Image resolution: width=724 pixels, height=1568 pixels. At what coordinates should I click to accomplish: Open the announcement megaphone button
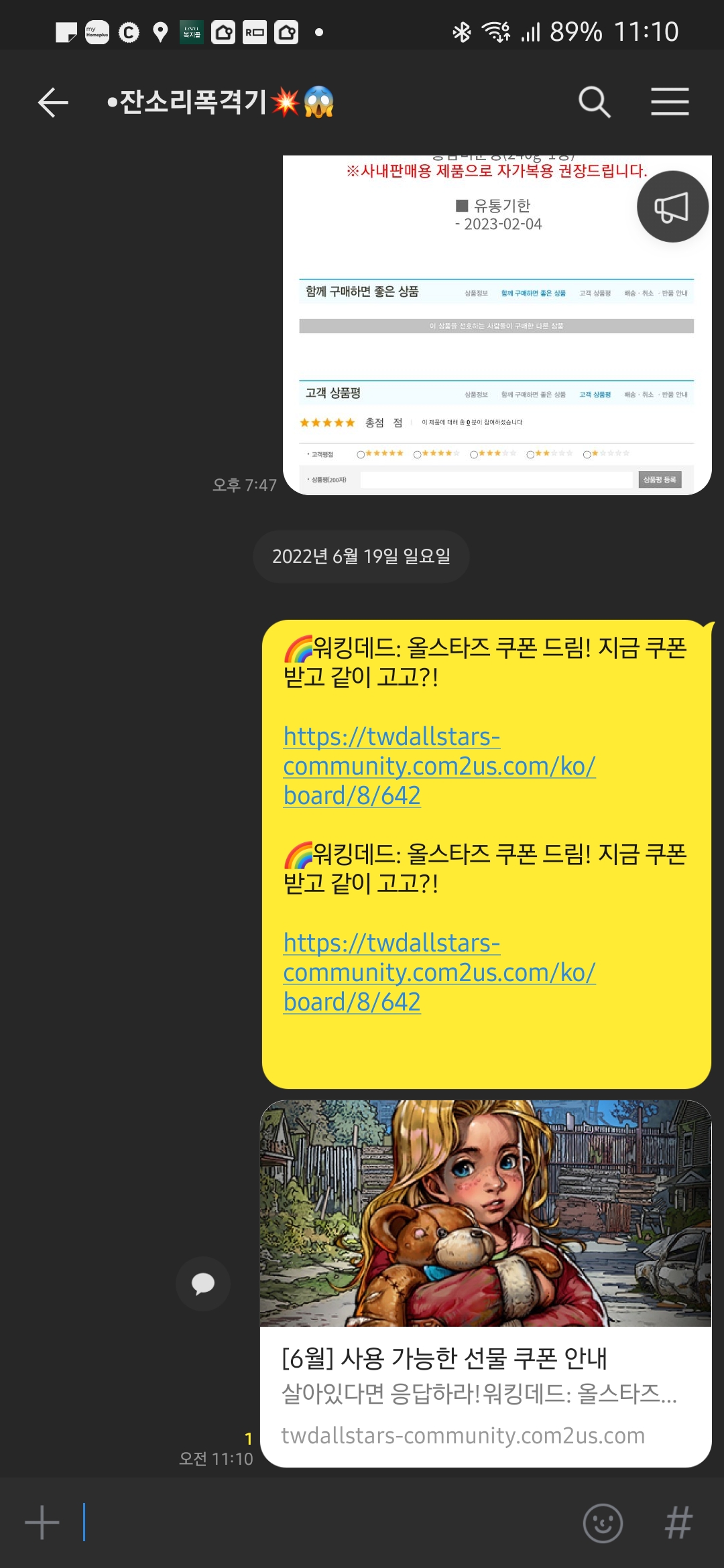[672, 206]
